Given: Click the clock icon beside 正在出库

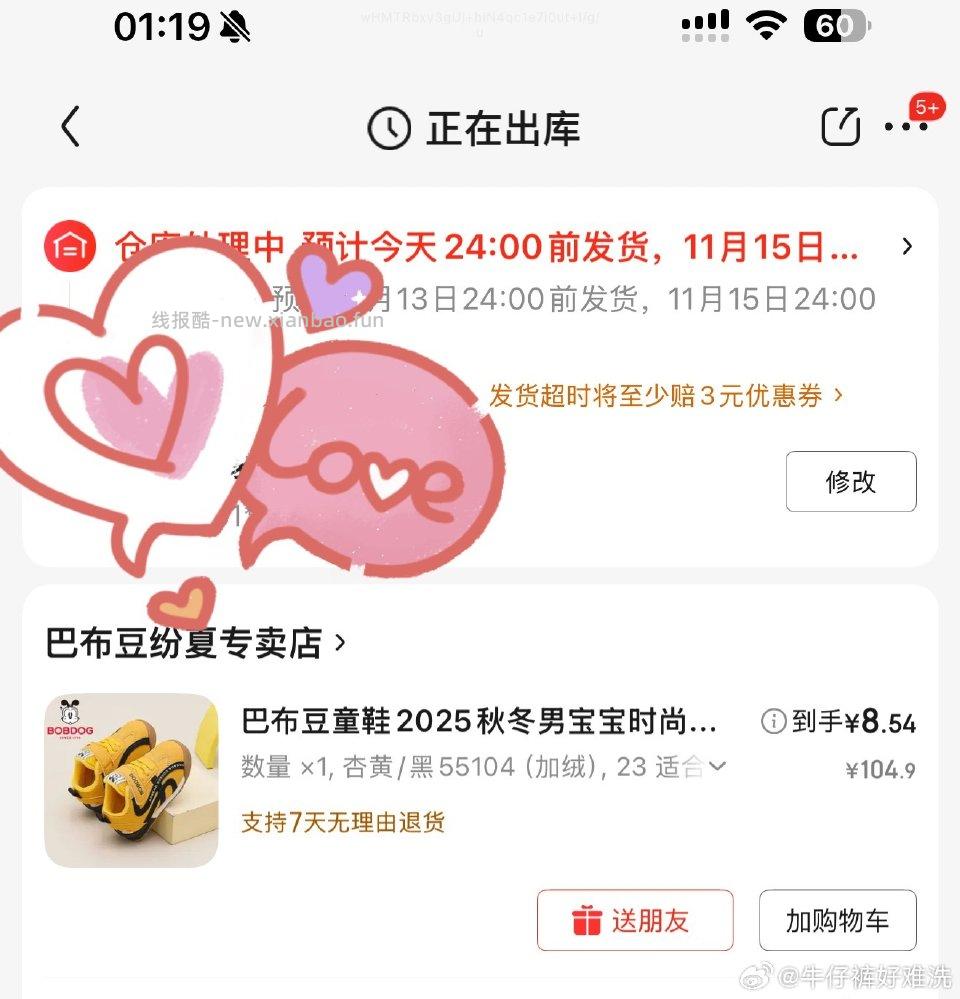Looking at the screenshot, I should click(x=390, y=128).
